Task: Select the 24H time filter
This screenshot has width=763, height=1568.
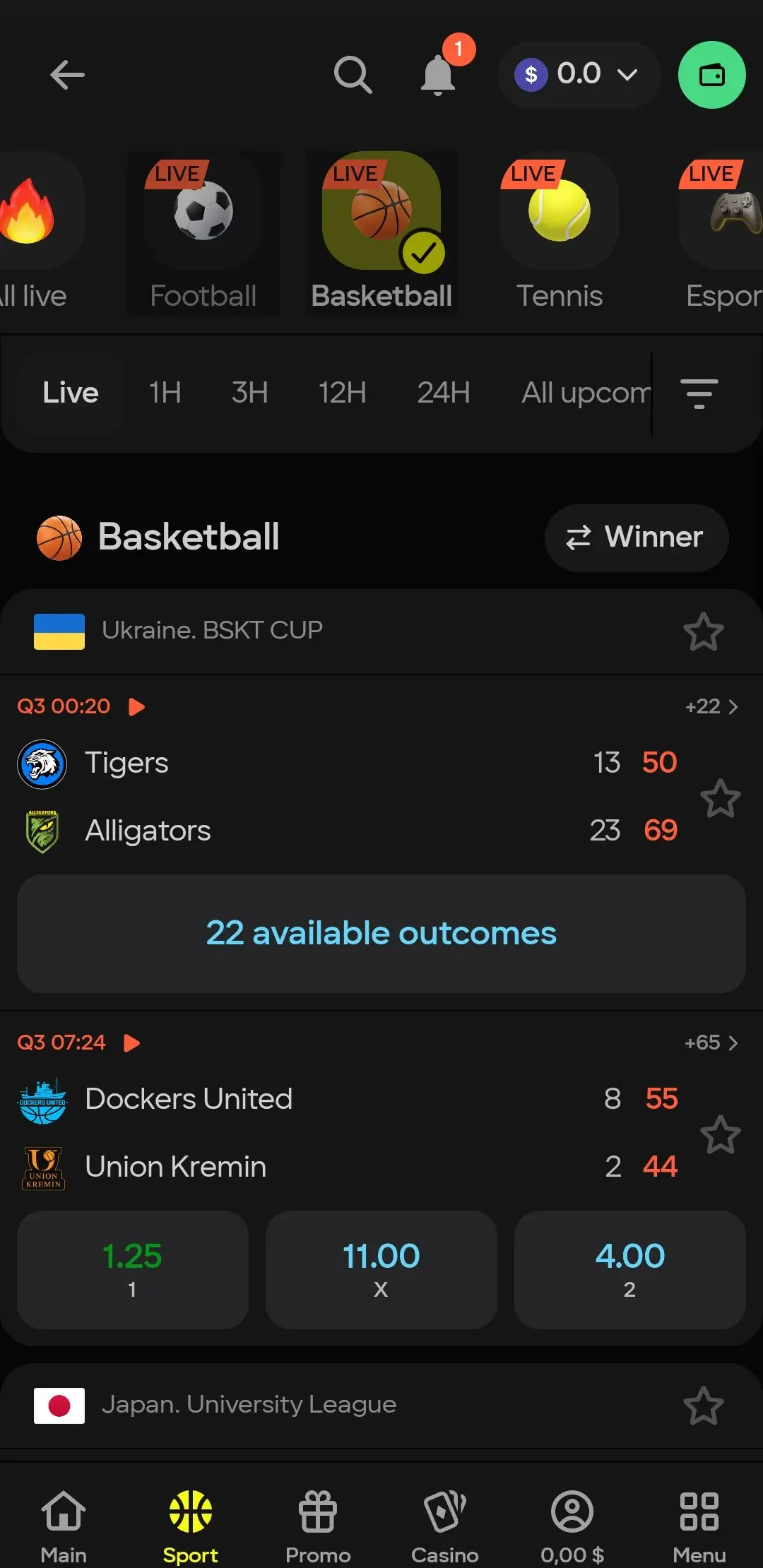Action: pyautogui.click(x=444, y=393)
